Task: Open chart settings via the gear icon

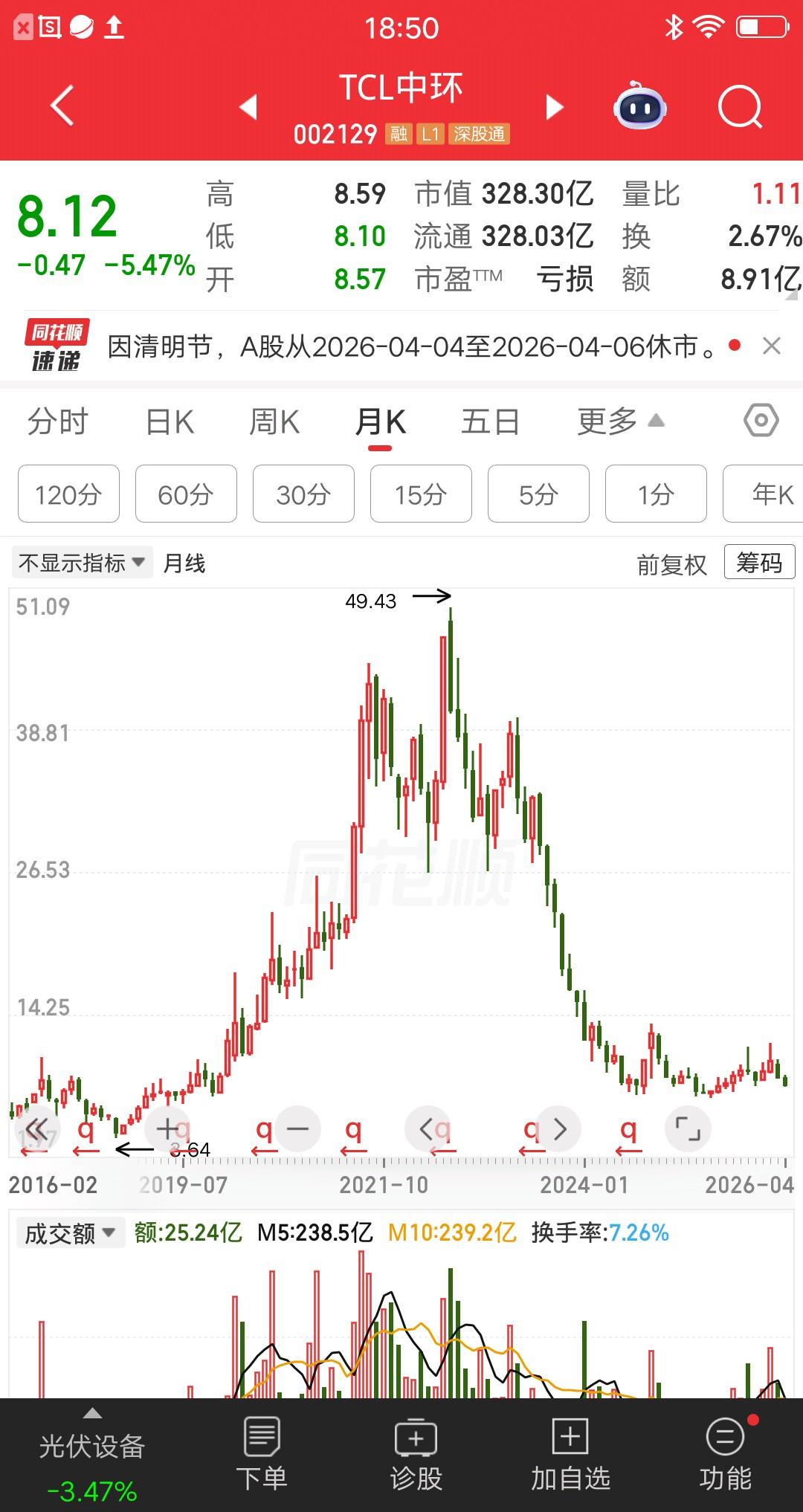Action: (760, 421)
